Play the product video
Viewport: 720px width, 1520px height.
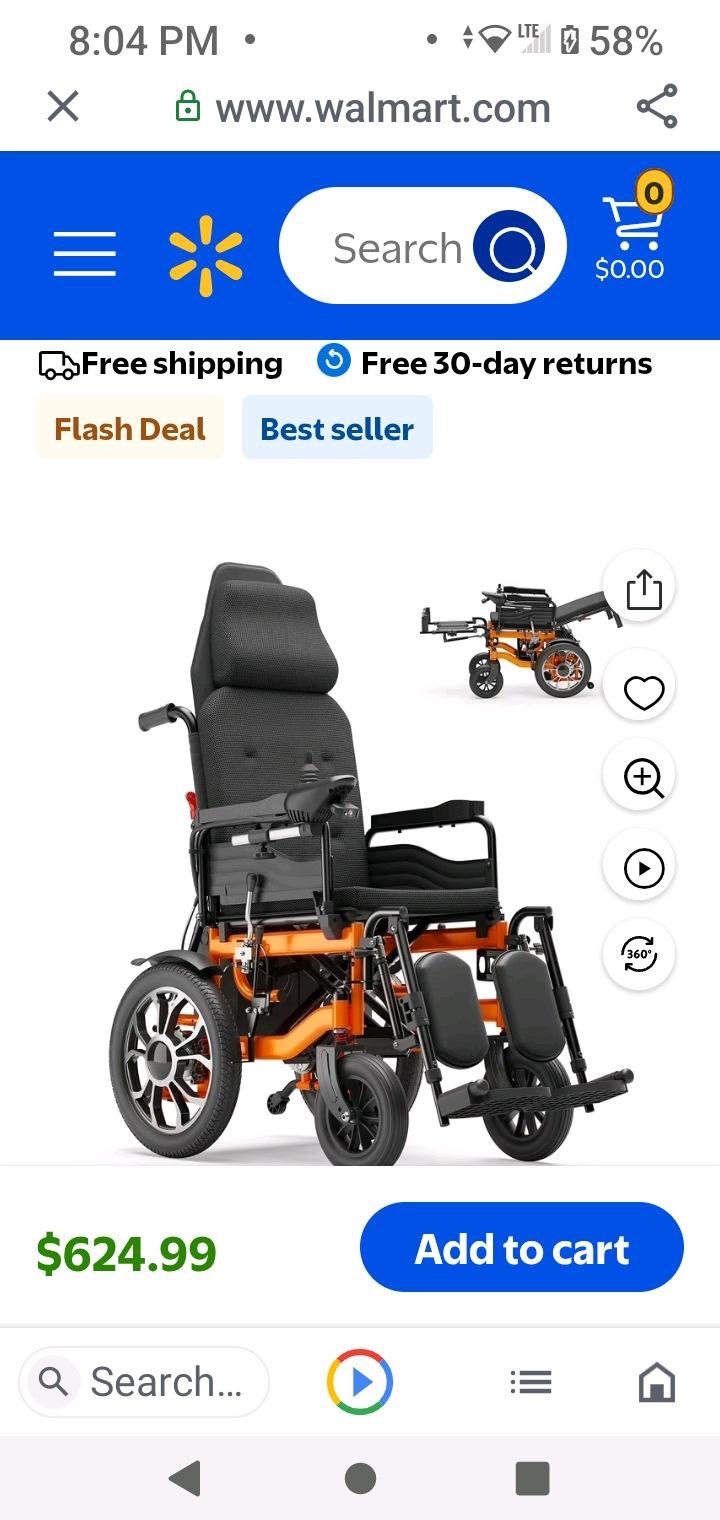coord(643,868)
